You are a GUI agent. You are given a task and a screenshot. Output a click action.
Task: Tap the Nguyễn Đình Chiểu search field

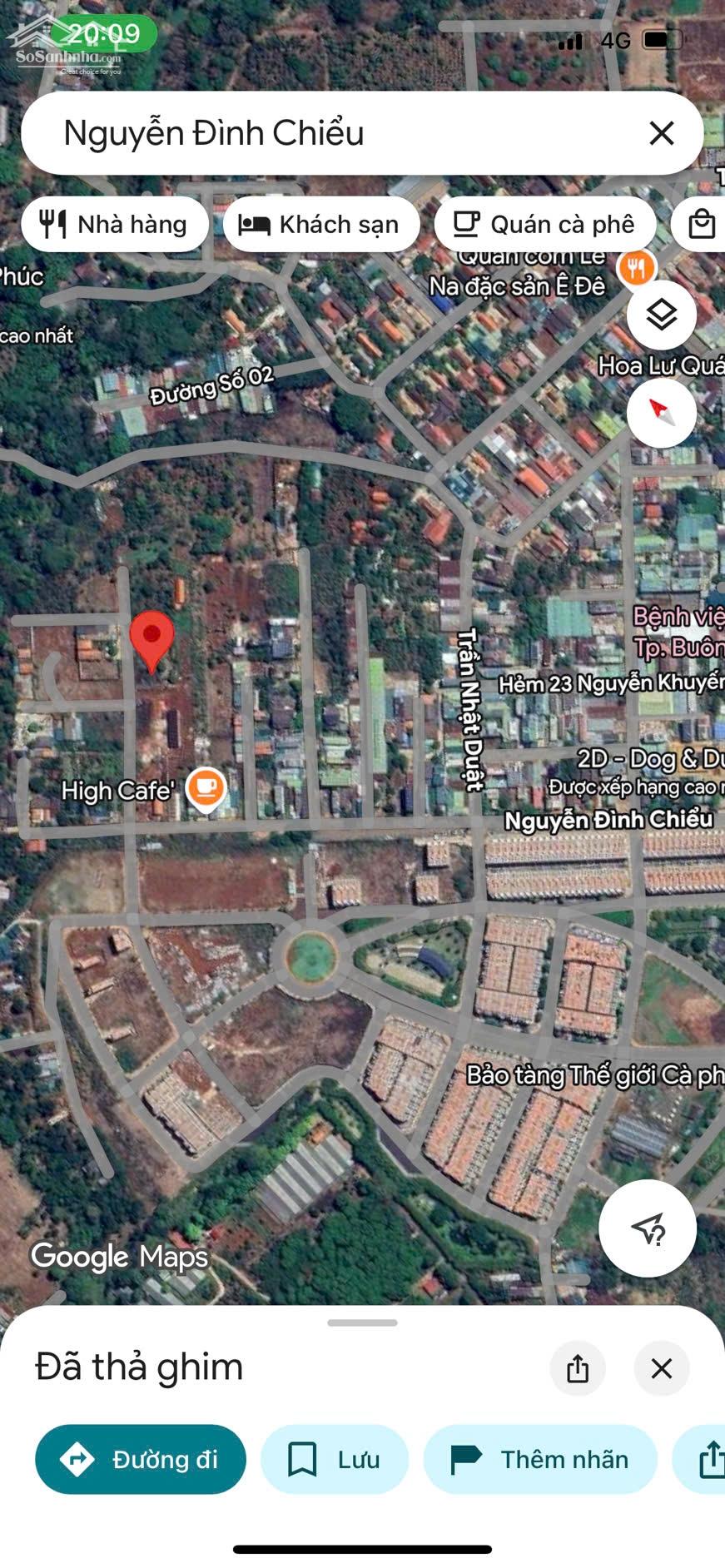point(333,133)
